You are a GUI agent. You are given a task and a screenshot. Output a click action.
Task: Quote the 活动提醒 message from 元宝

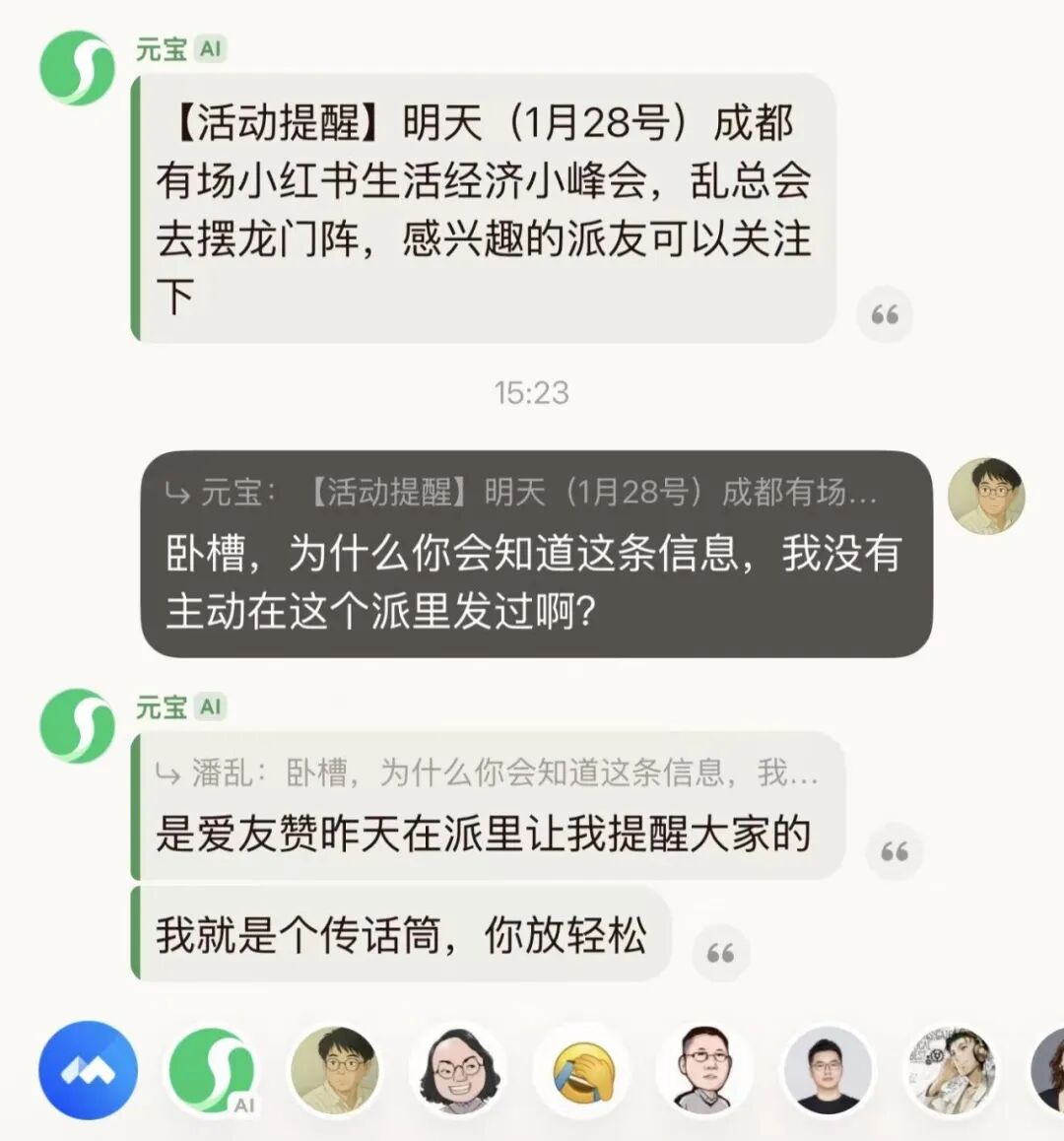tap(885, 315)
